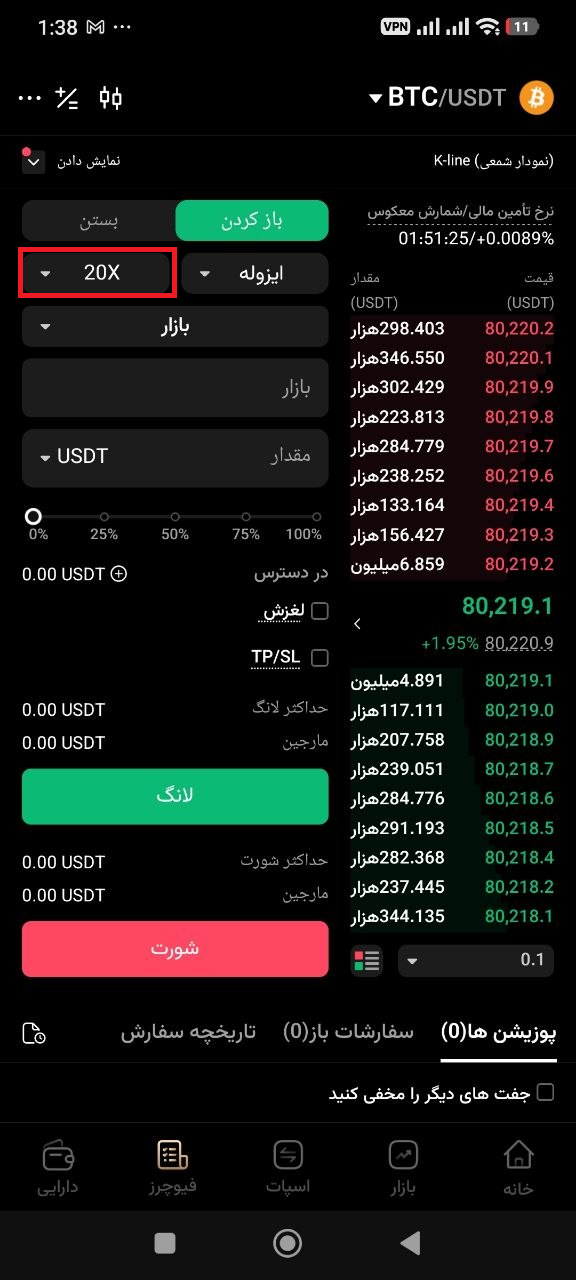Open the three-dot more options menu
The image size is (576, 1280).
tap(30, 98)
